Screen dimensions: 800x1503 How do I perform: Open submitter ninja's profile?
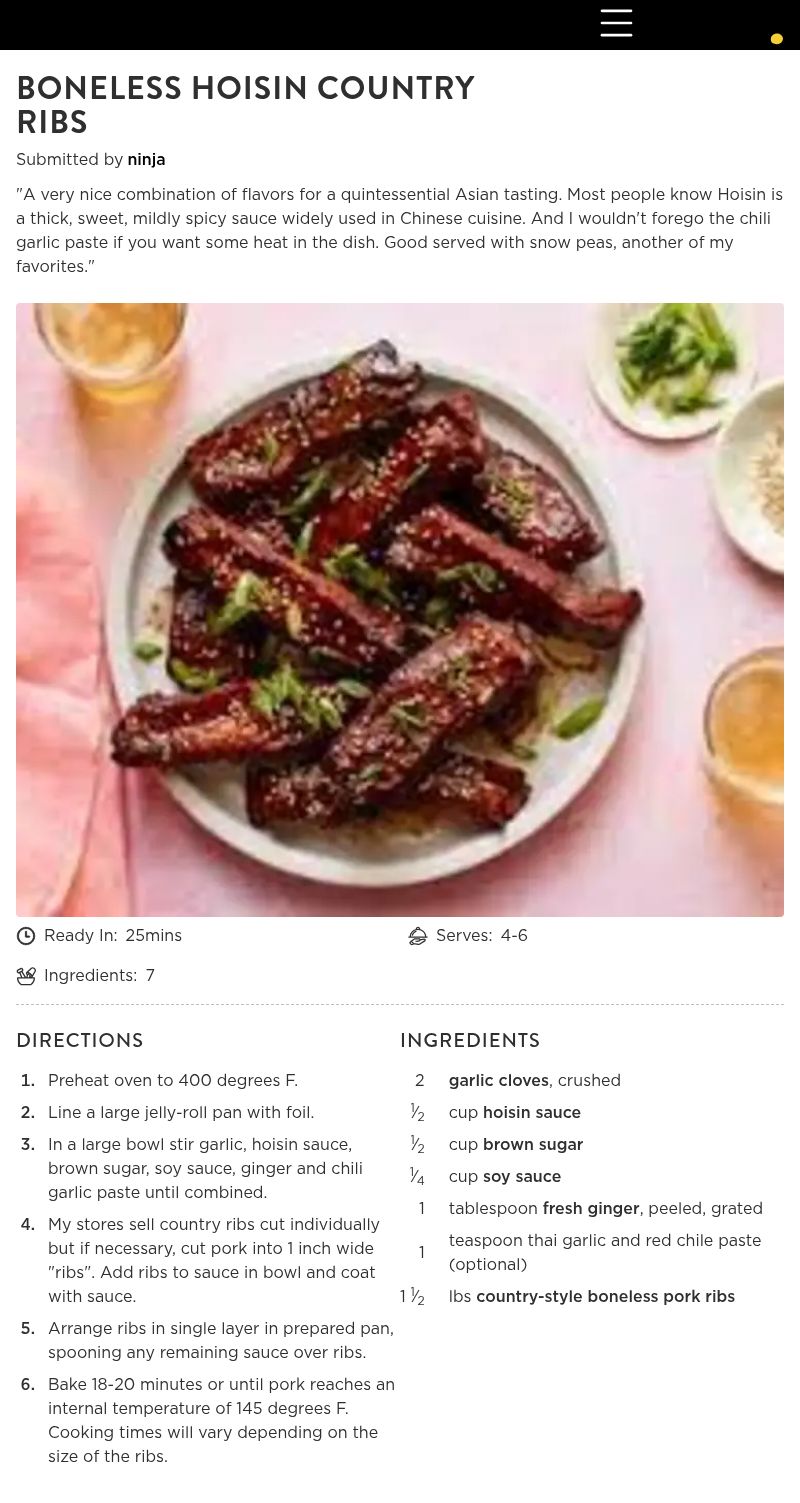pos(146,160)
